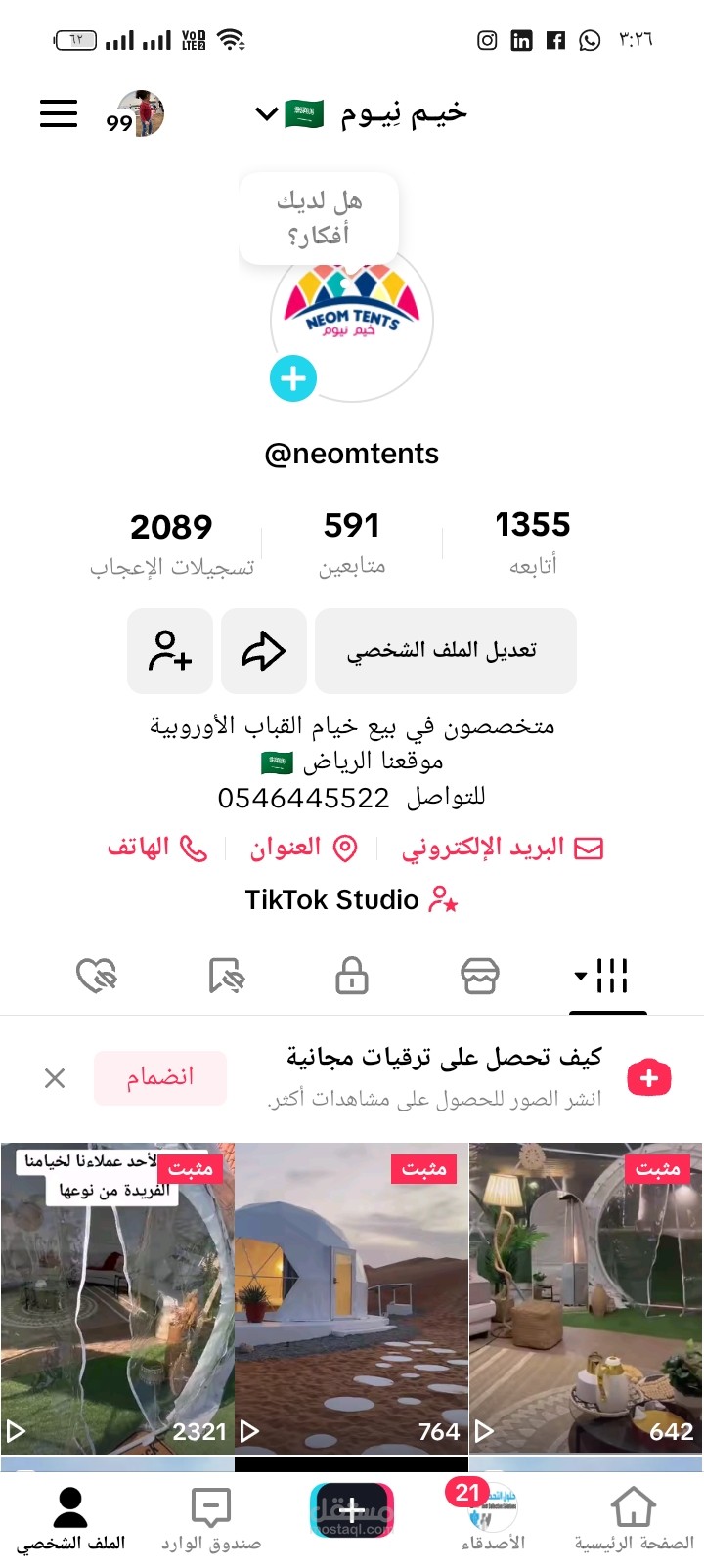Image resolution: width=704 pixels, height=1568 pixels.
Task: Switch to the saved bookmarks tab
Action: [x=226, y=976]
